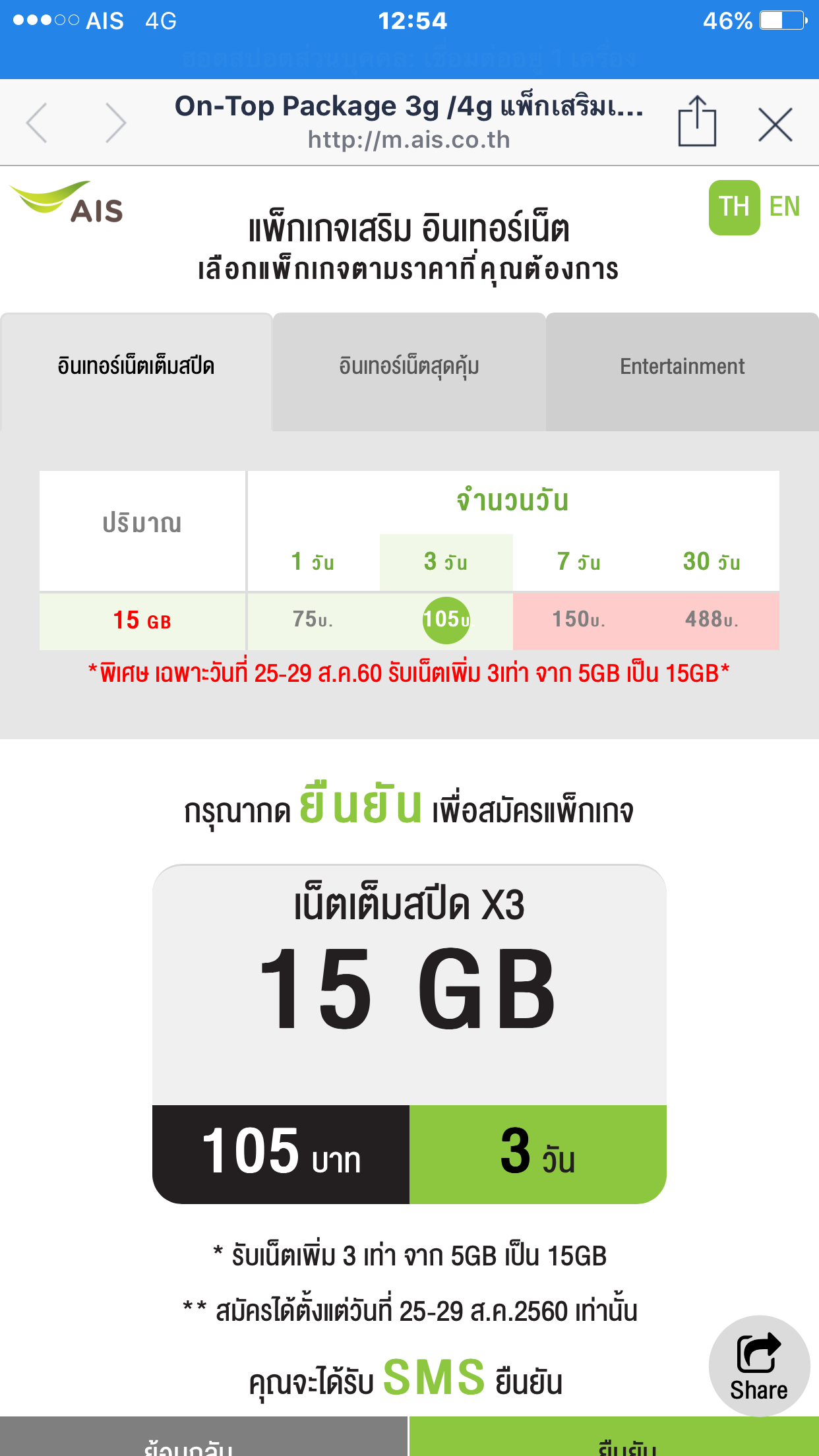Tap the round Share floating button
This screenshot has height=1456, width=819.
click(759, 1365)
